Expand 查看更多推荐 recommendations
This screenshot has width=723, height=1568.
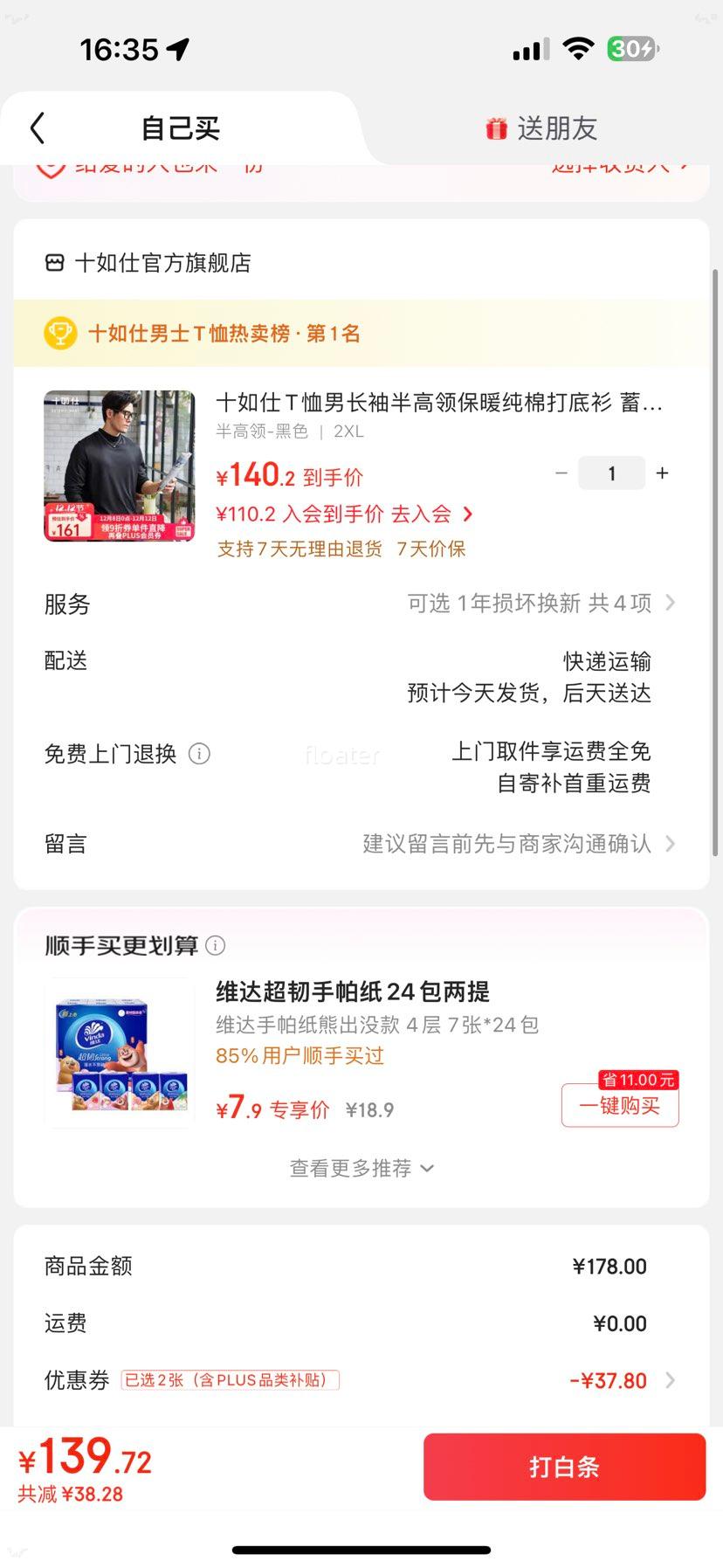[361, 1168]
